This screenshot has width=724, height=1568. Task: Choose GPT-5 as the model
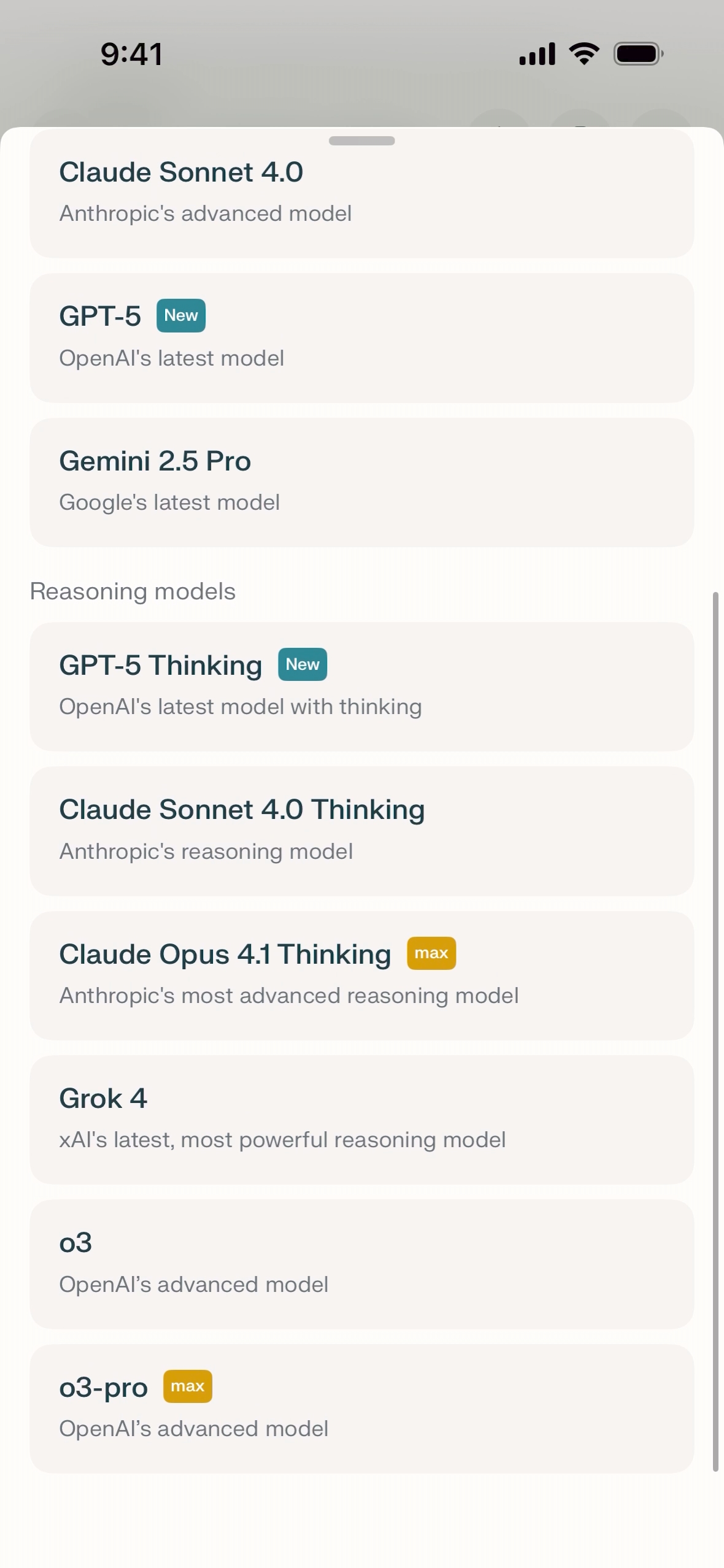pyautogui.click(x=361, y=337)
